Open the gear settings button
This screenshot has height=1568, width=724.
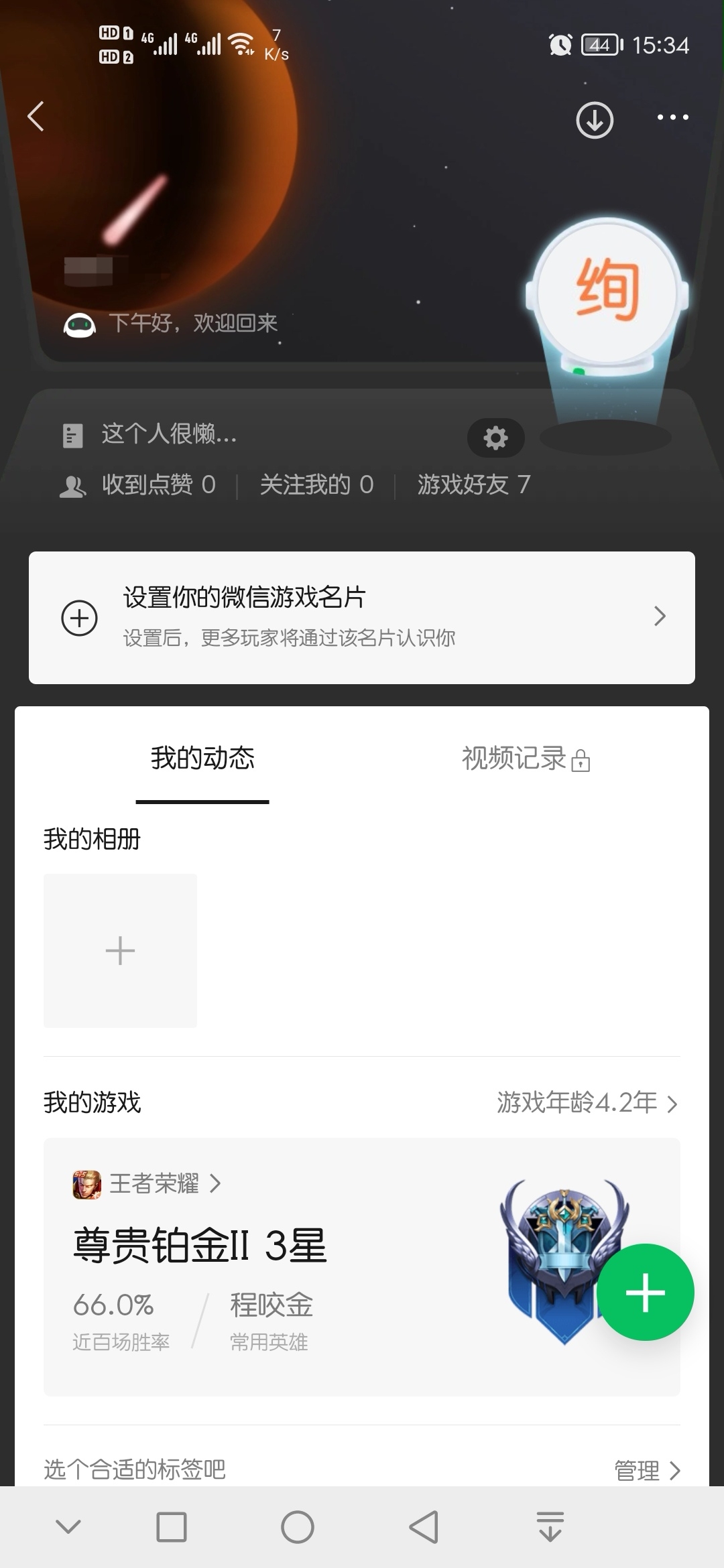tap(495, 438)
